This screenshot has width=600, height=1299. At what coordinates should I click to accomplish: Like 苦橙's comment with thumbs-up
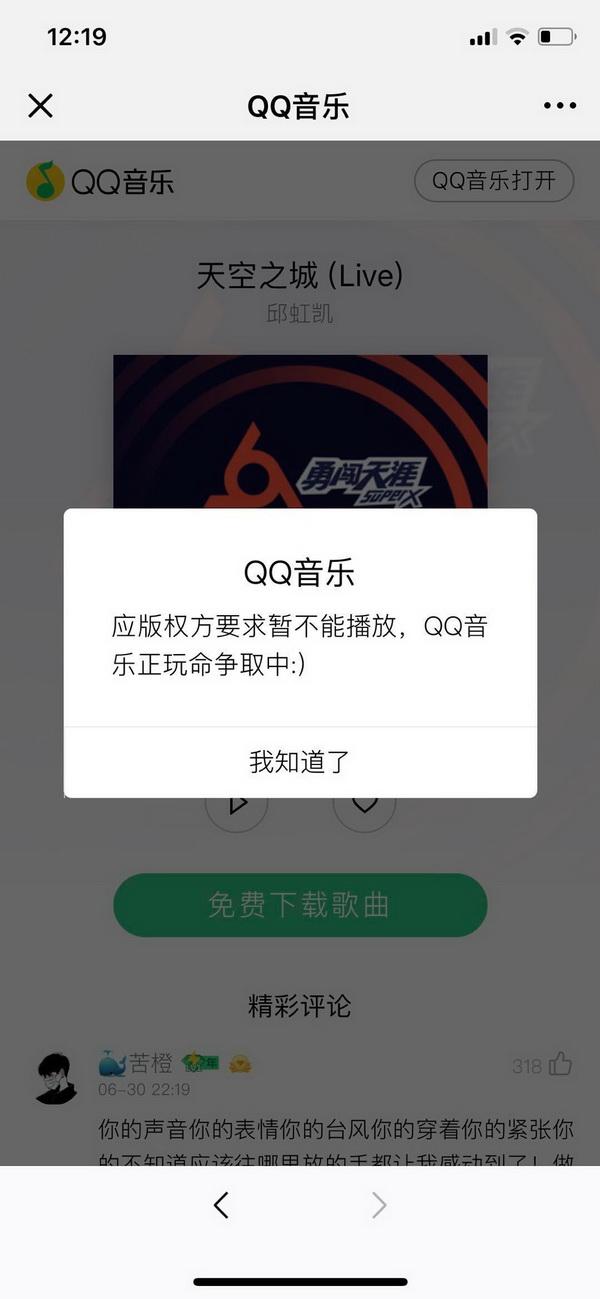[560, 1064]
